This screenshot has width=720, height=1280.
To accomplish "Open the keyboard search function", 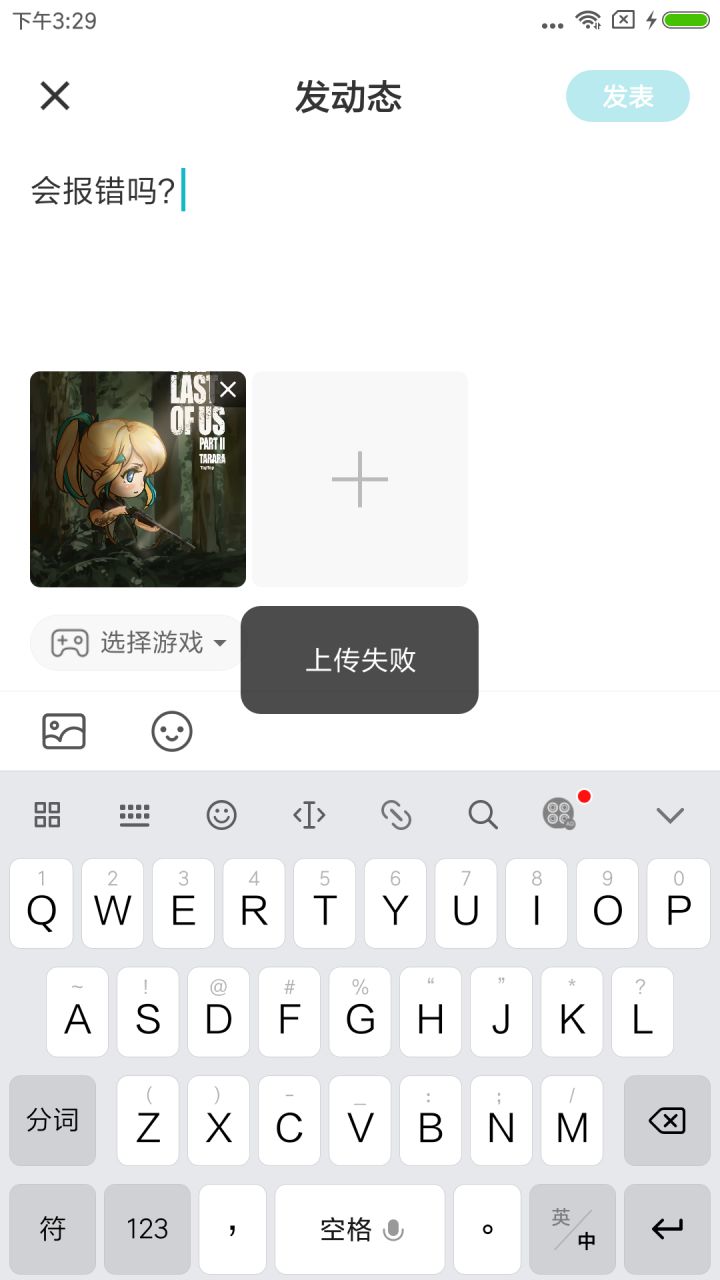I will 483,814.
